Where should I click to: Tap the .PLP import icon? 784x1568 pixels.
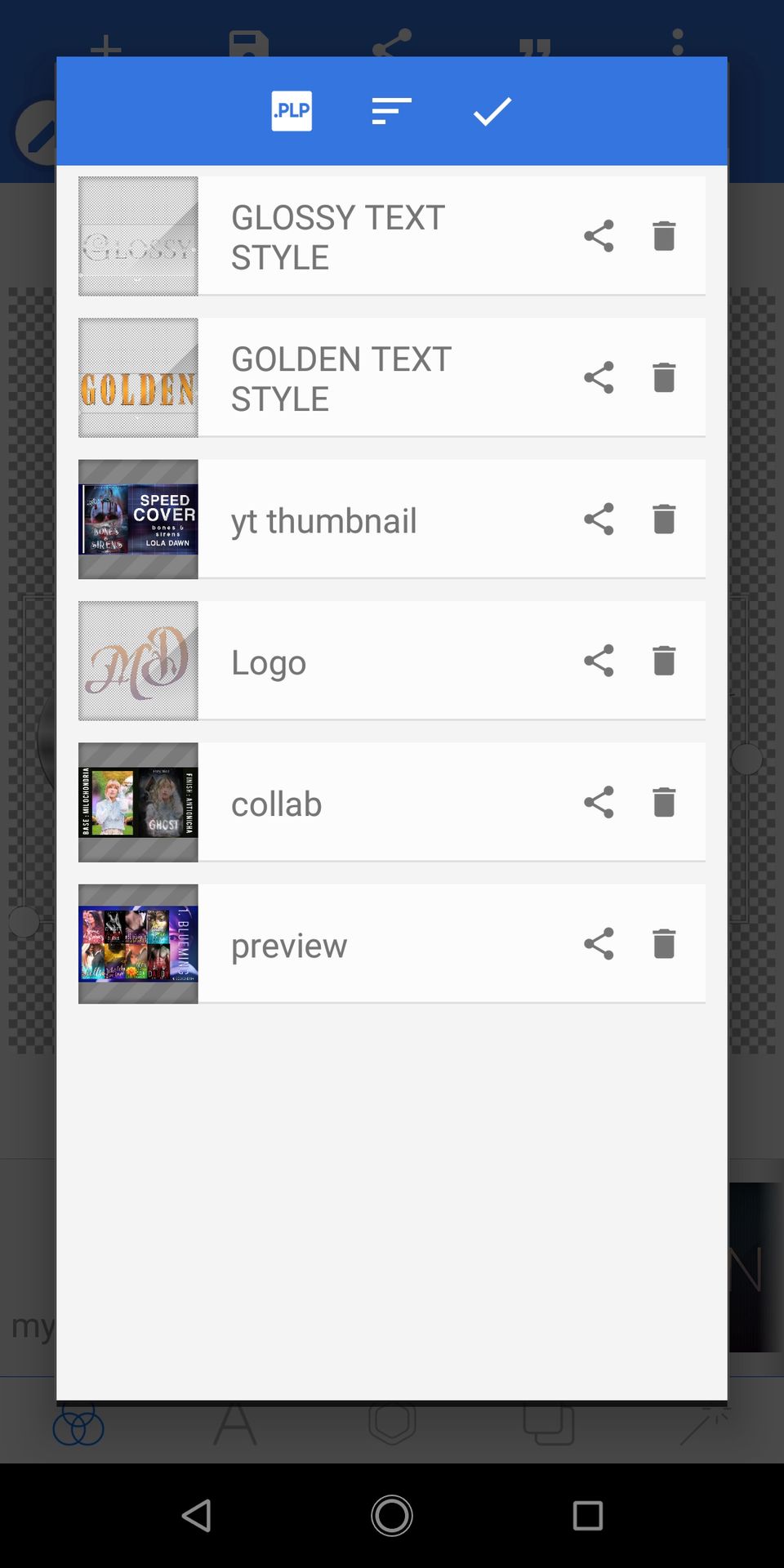292,111
